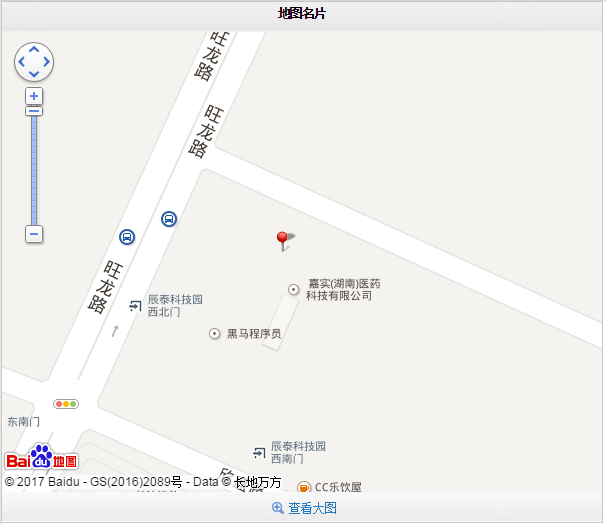This screenshot has height=525, width=606.
Task: Open 查看大图 to view larger map
Action: 304,508
